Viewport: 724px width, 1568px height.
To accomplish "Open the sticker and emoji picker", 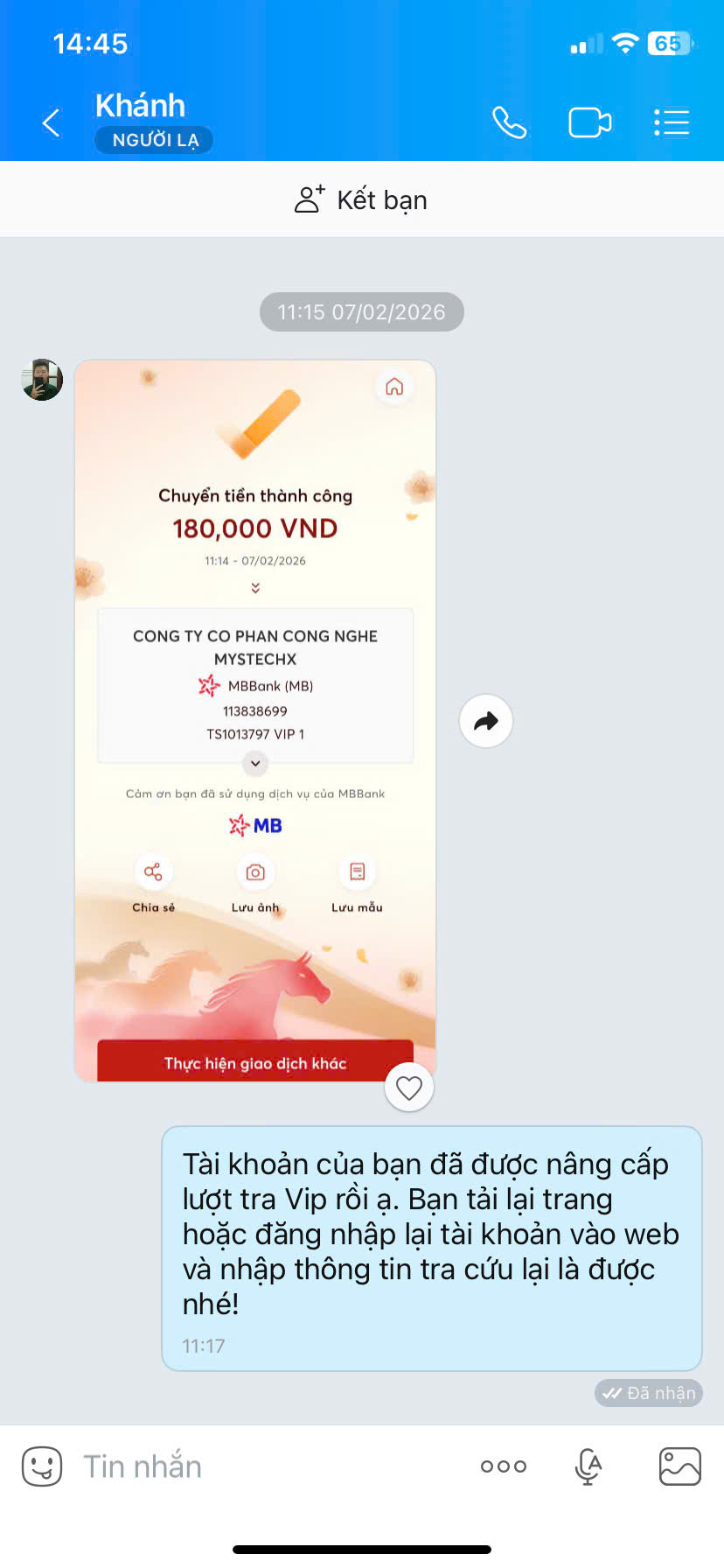I will [x=42, y=1466].
